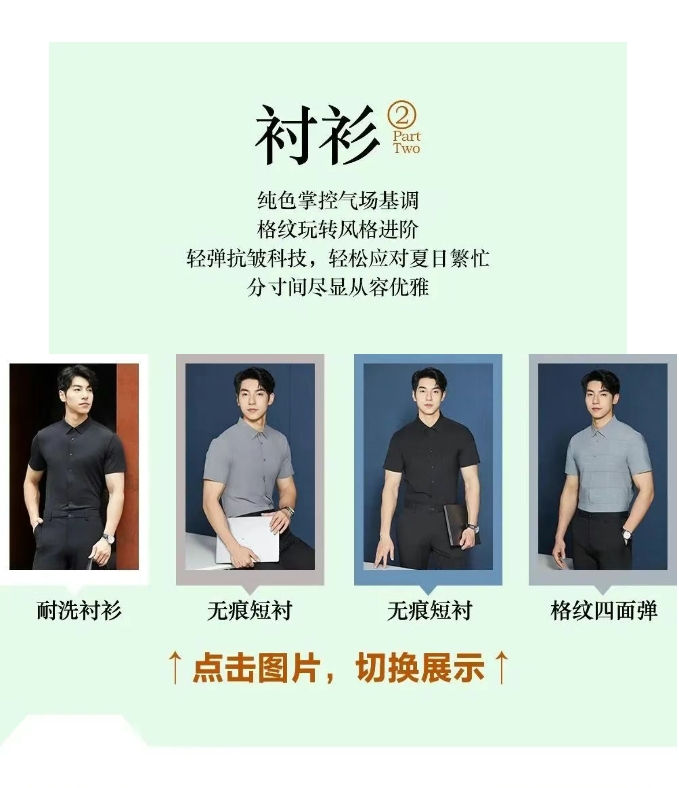Select the 耐洗衬衫 shirt picture
The width and height of the screenshot is (679, 788).
(x=74, y=467)
